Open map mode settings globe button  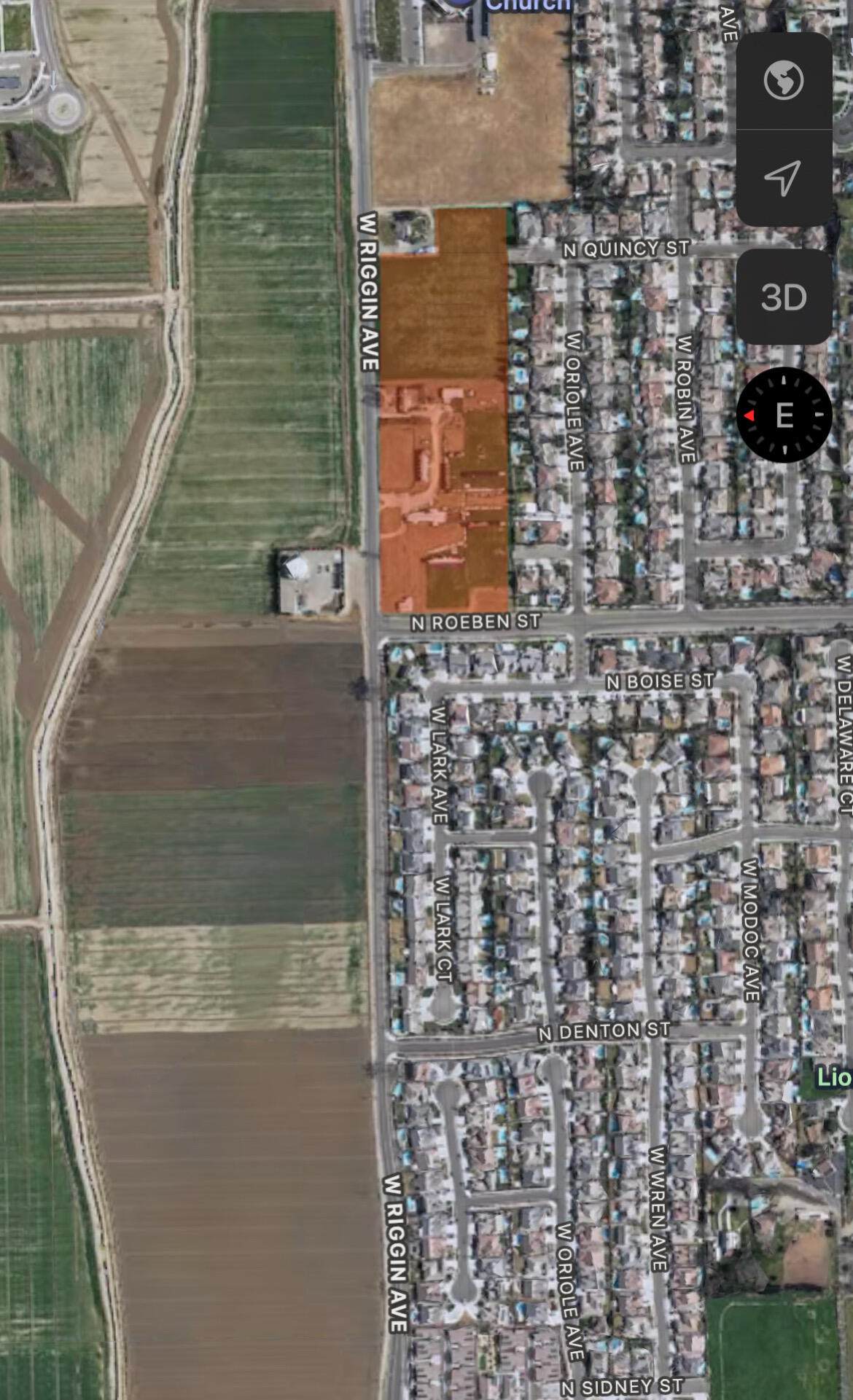pos(784,80)
